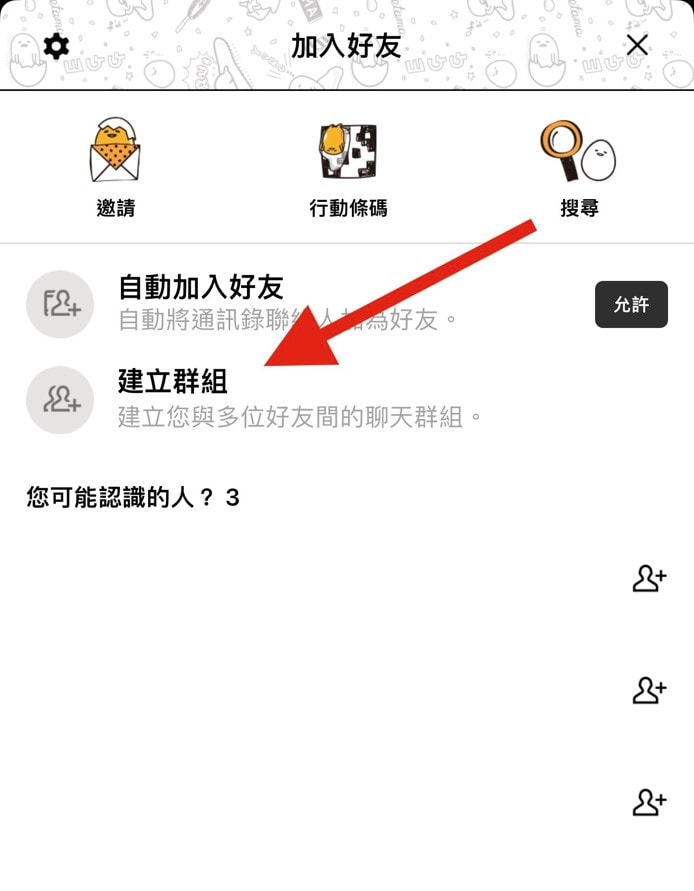Open the 邀請 invite option
The width and height of the screenshot is (694, 891).
click(115, 168)
